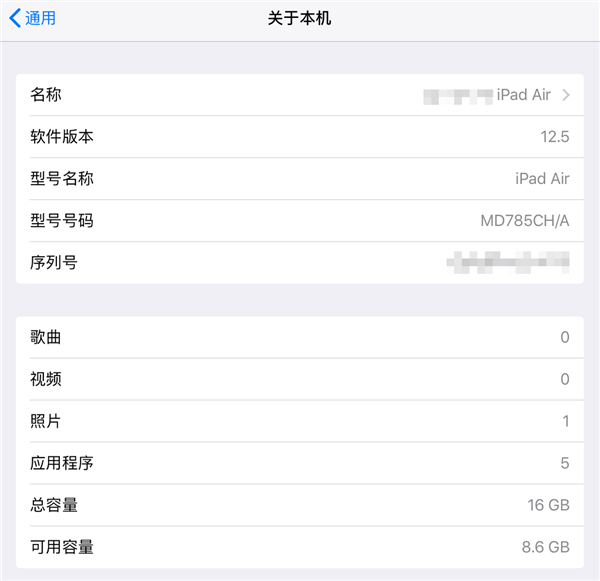Go back to 通用 settings
This screenshot has height=581, width=600.
(x=33, y=18)
